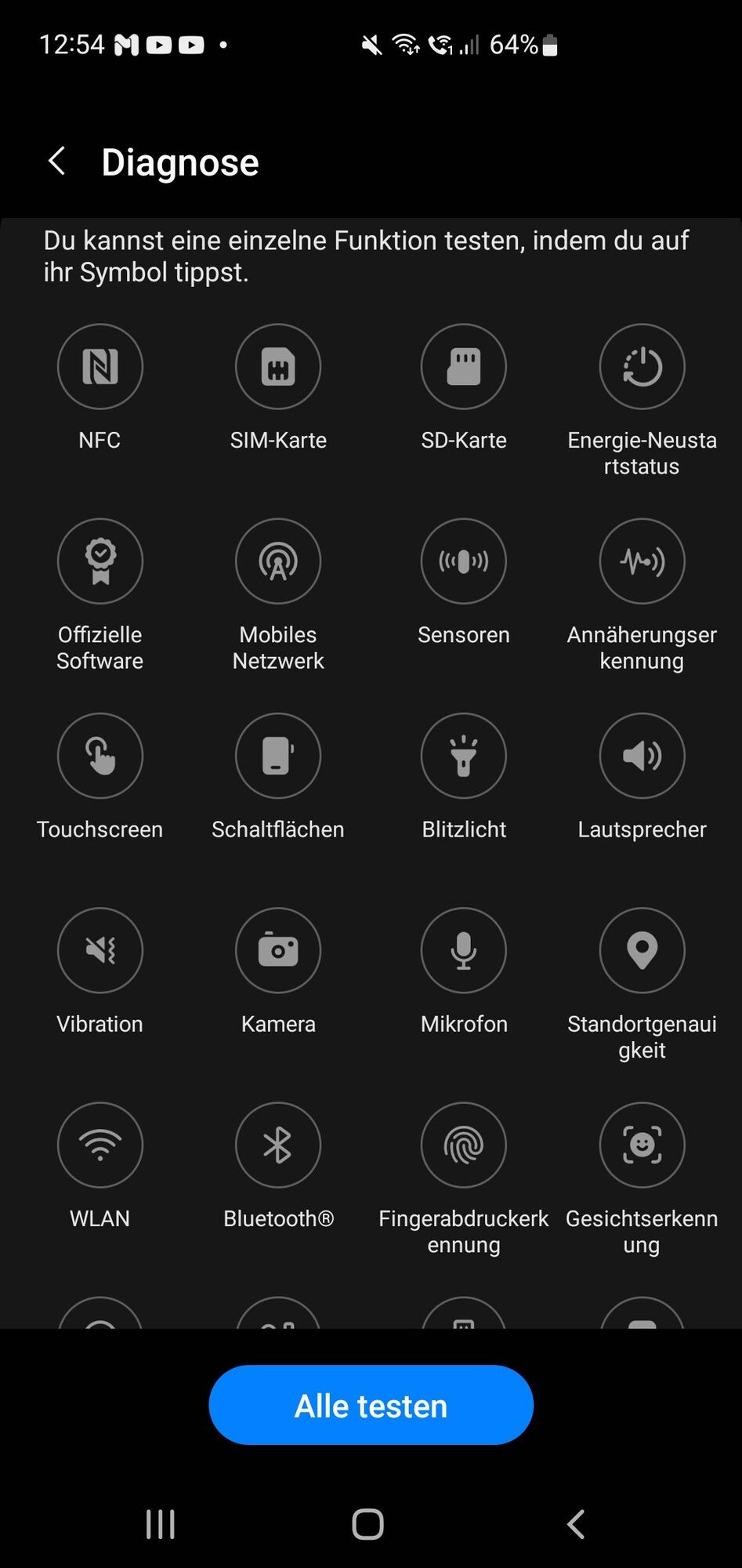Test Mobiles Netzwerk

point(278,561)
